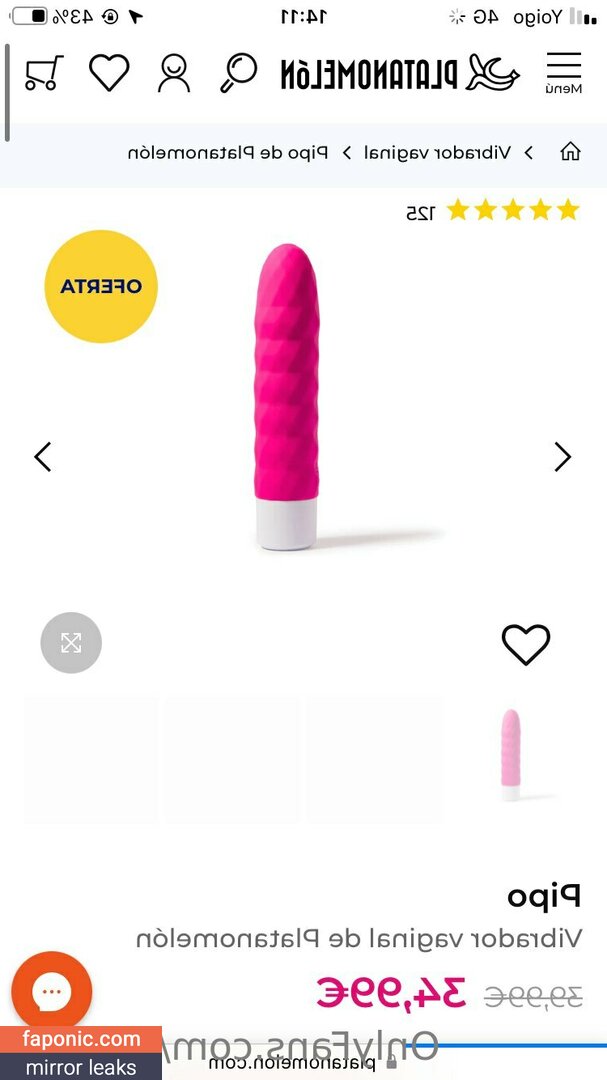607x1080 pixels.
Task: Show the previous product image arrow
Action: (x=42, y=457)
